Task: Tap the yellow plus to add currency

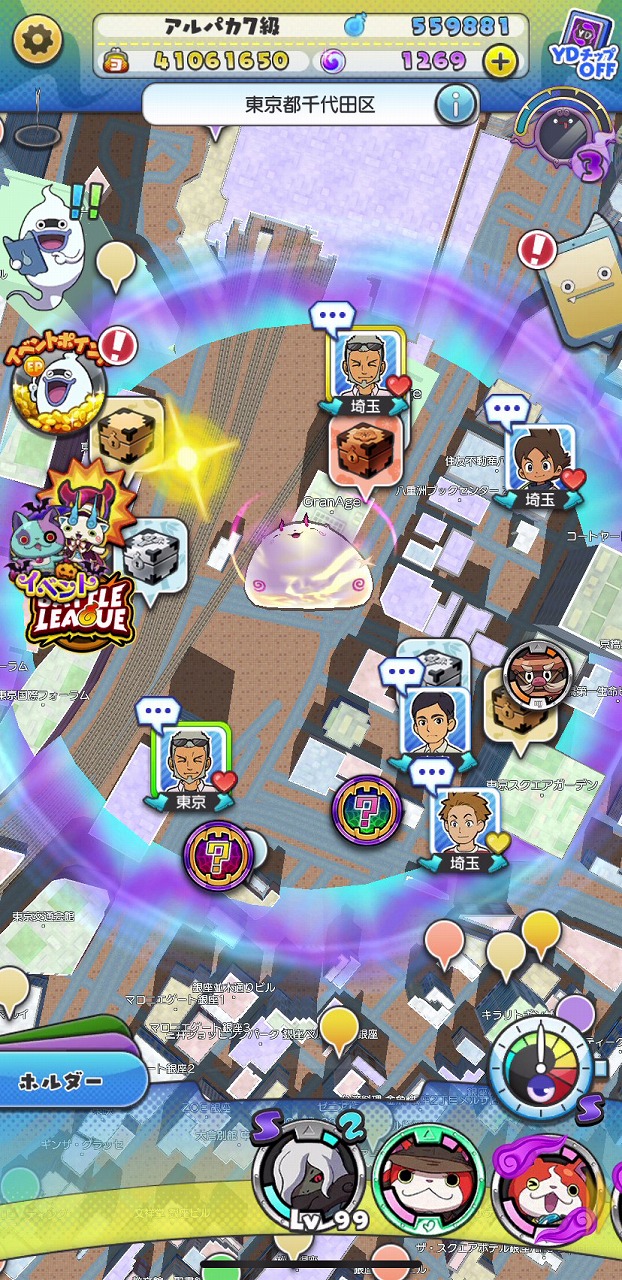Action: click(x=501, y=62)
